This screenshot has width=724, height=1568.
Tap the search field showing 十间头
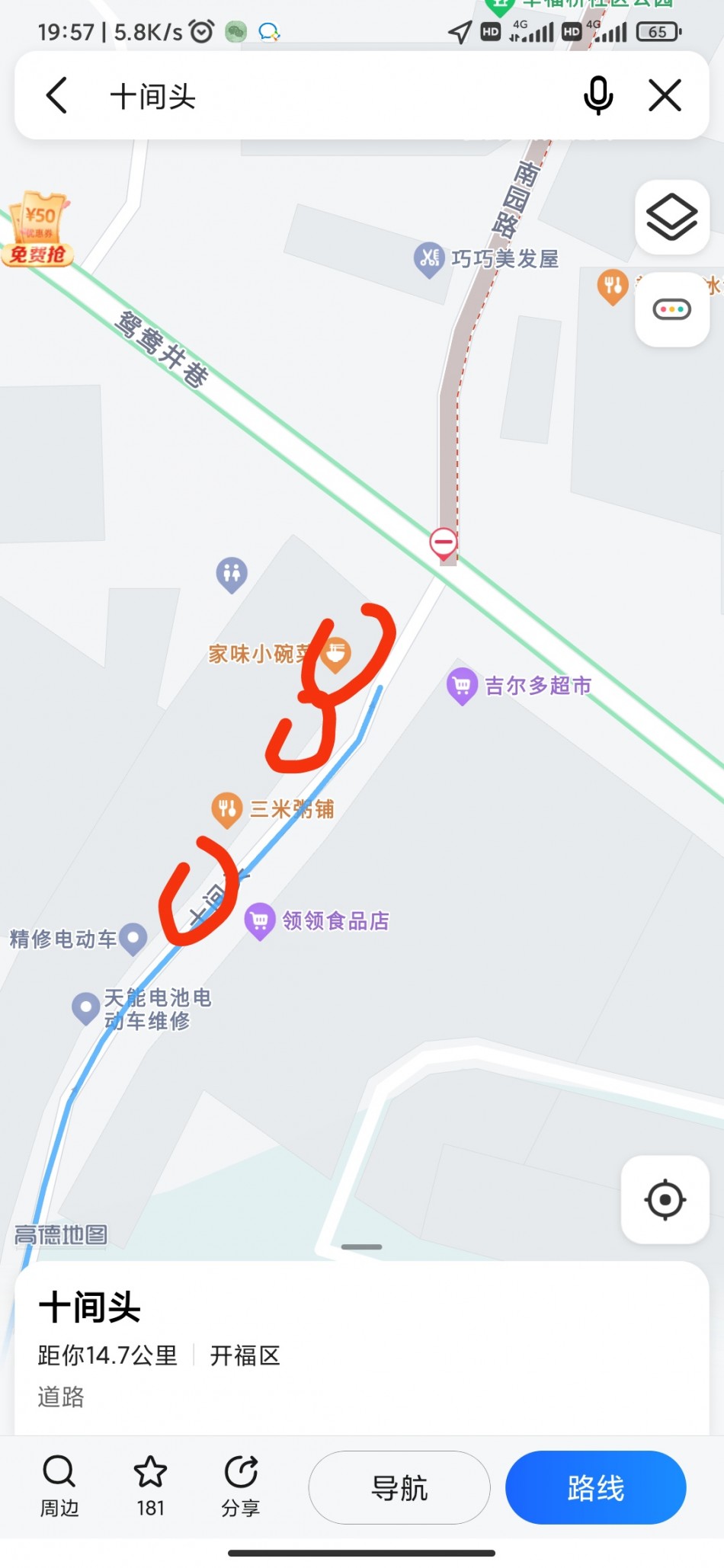[335, 97]
